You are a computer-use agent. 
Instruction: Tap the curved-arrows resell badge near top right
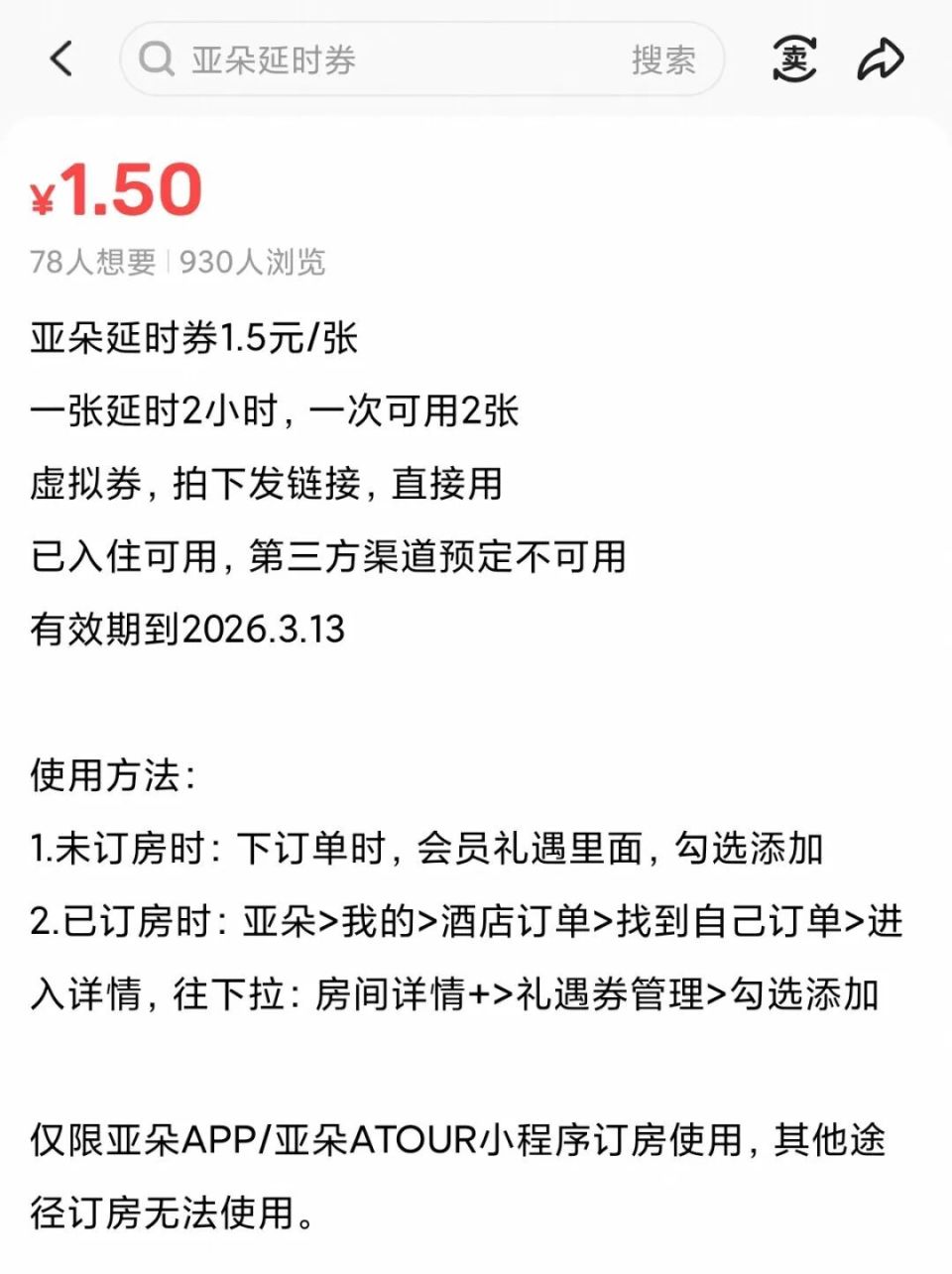tap(793, 59)
